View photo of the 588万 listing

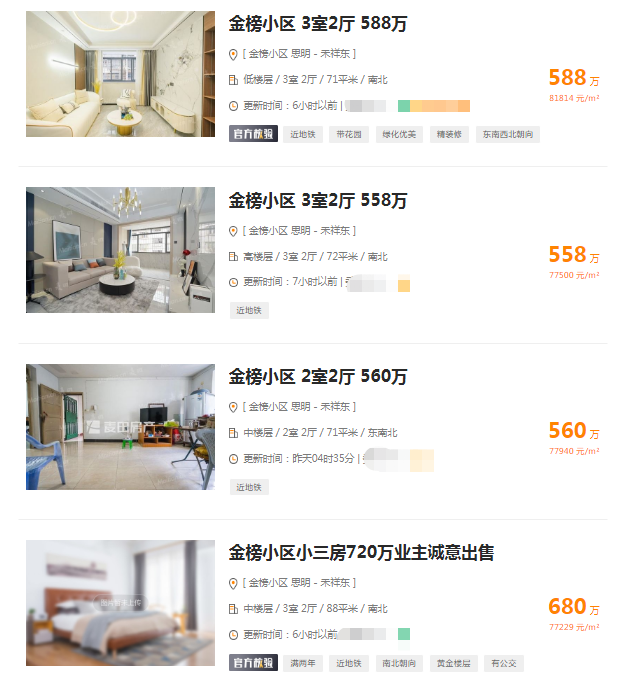click(120, 74)
